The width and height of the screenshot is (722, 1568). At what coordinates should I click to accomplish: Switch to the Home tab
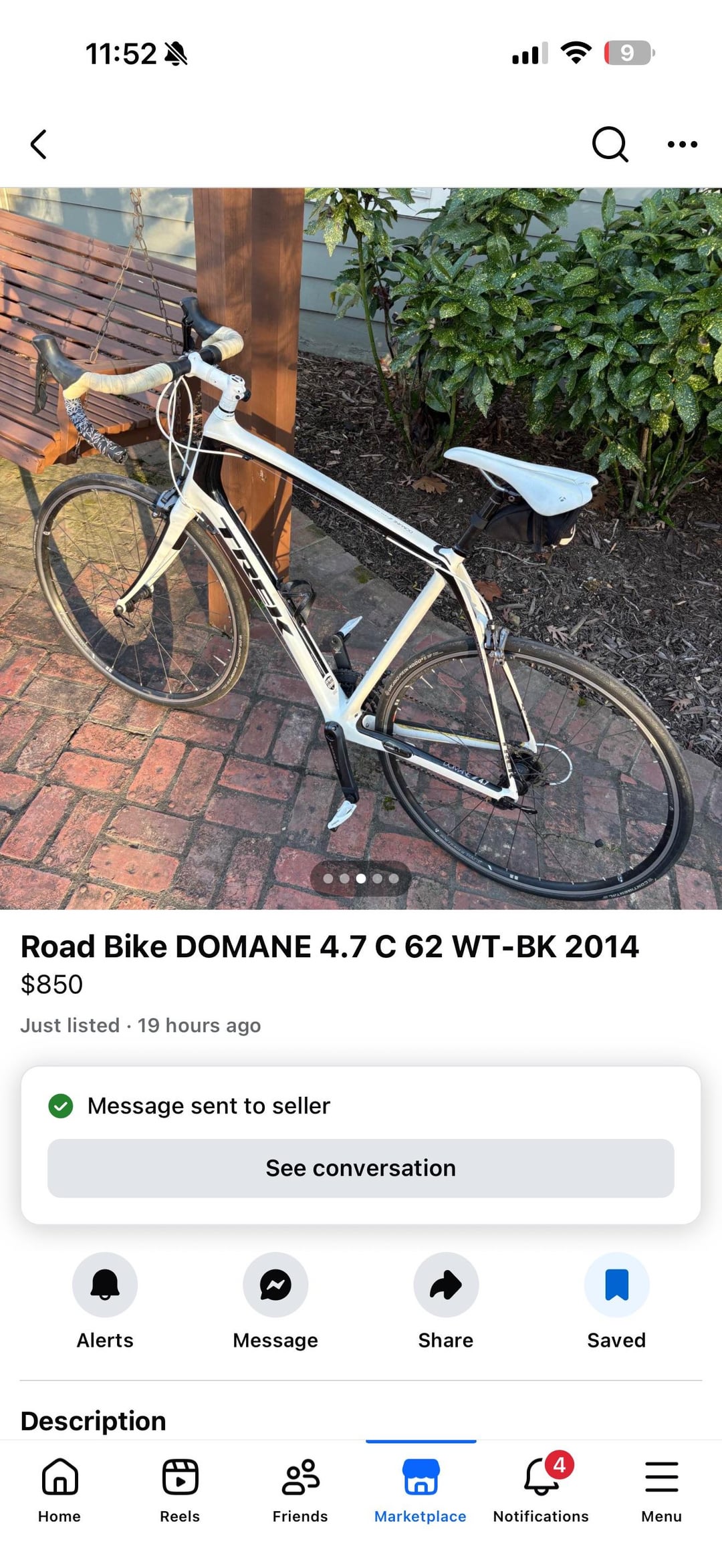[59, 1489]
